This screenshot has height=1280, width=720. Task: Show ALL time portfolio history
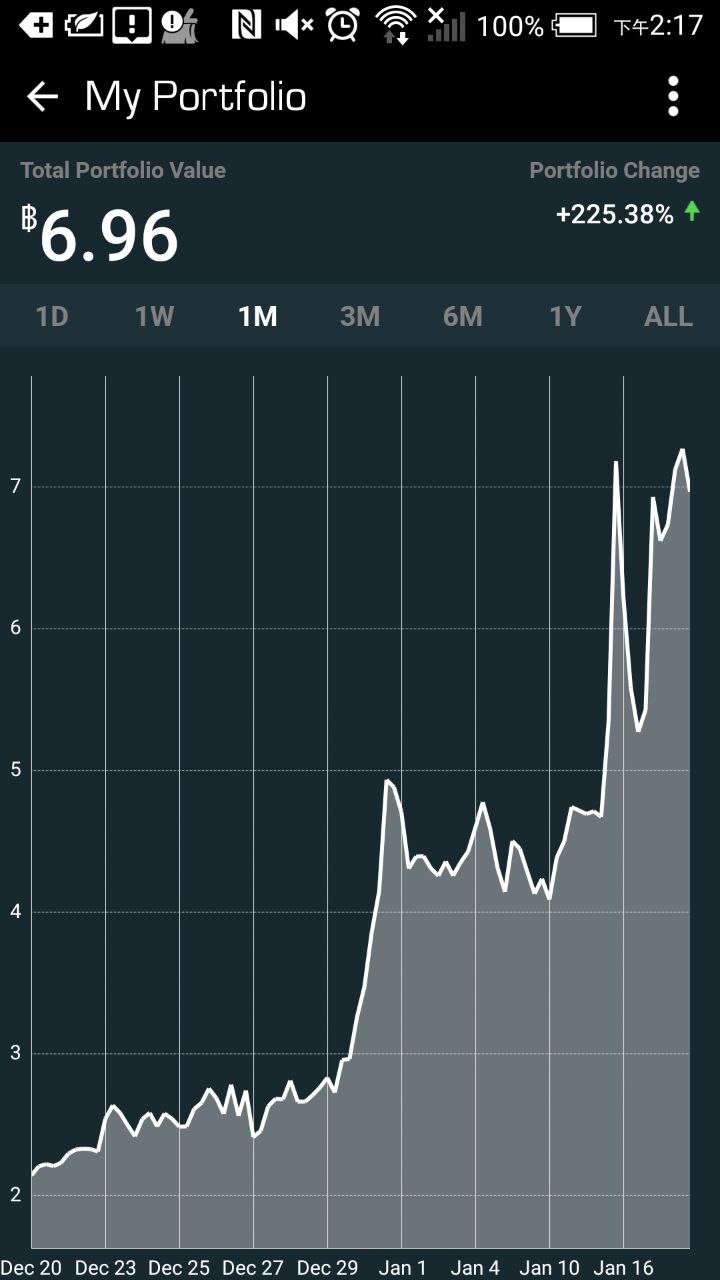(668, 317)
